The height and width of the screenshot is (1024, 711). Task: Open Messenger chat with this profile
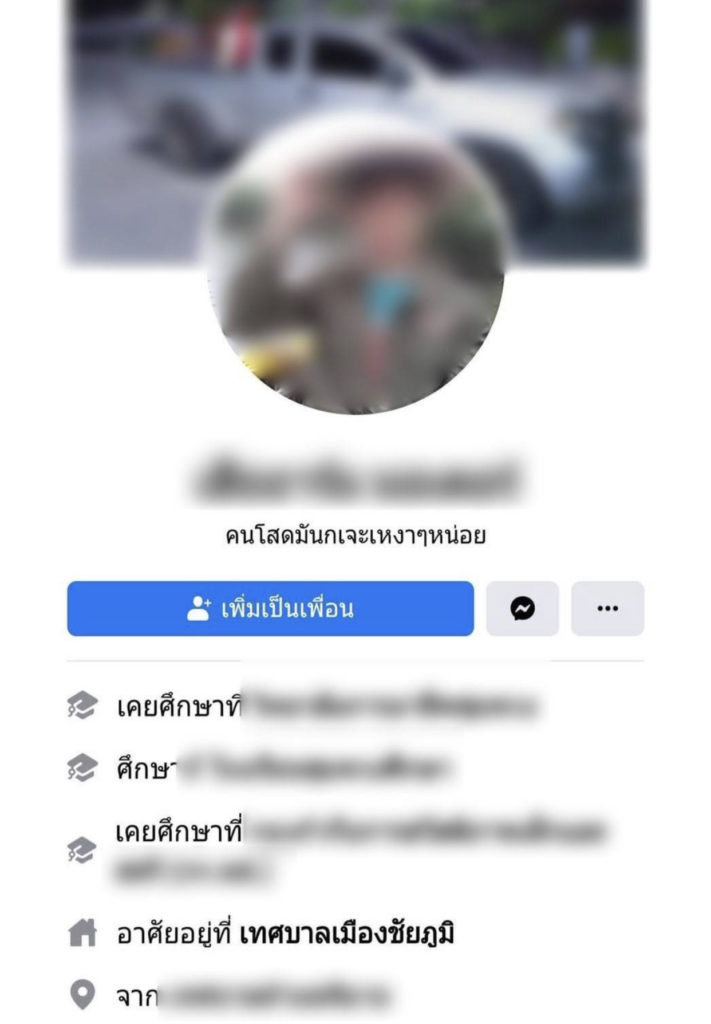(x=522, y=608)
